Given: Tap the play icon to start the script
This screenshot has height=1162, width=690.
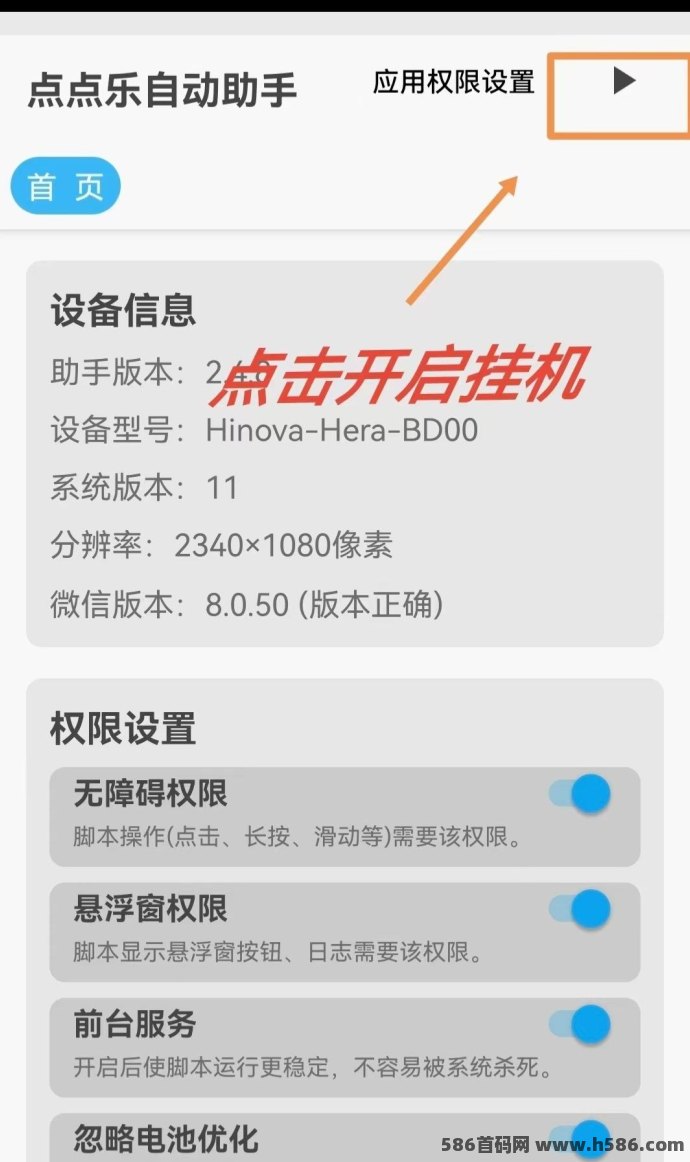Looking at the screenshot, I should click(625, 80).
